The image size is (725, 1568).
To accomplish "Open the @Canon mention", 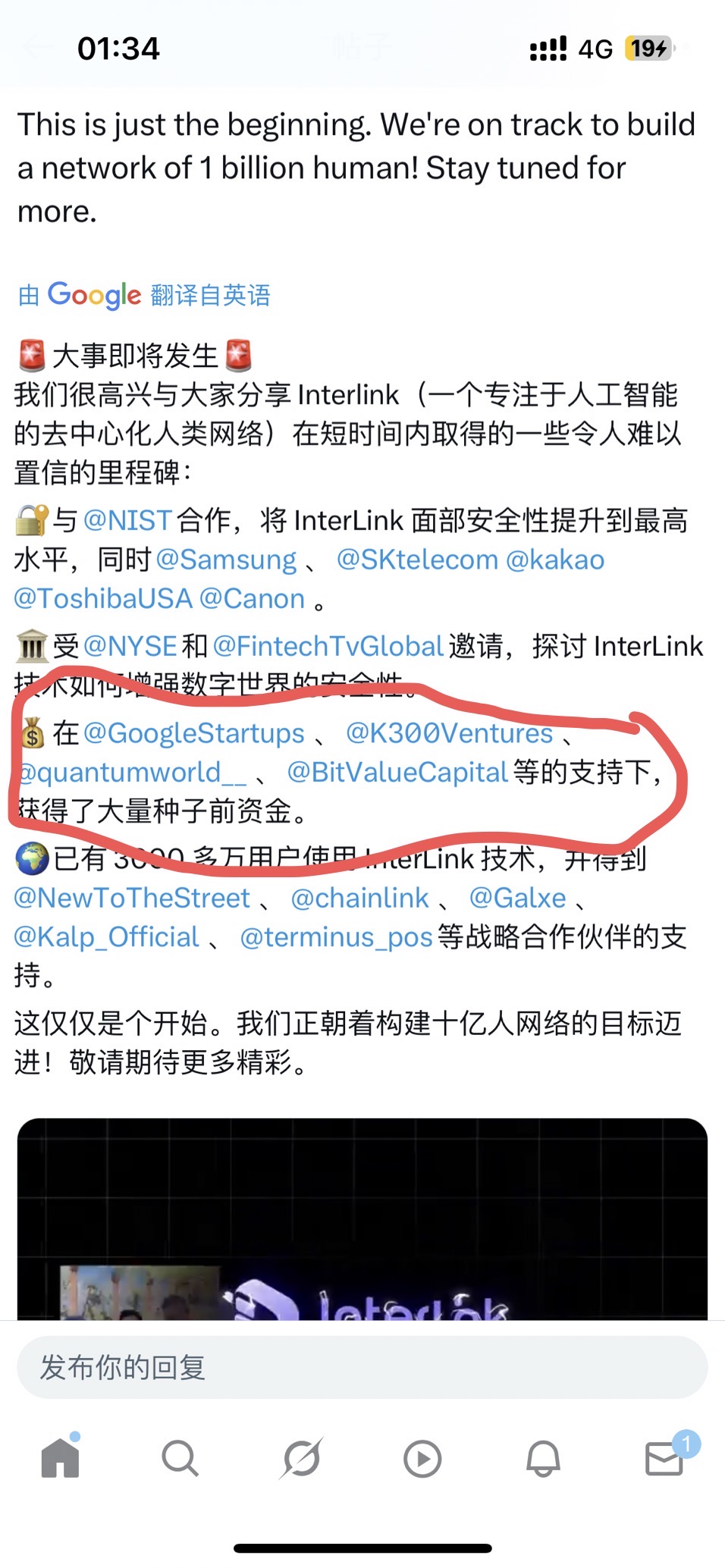I will point(252,598).
